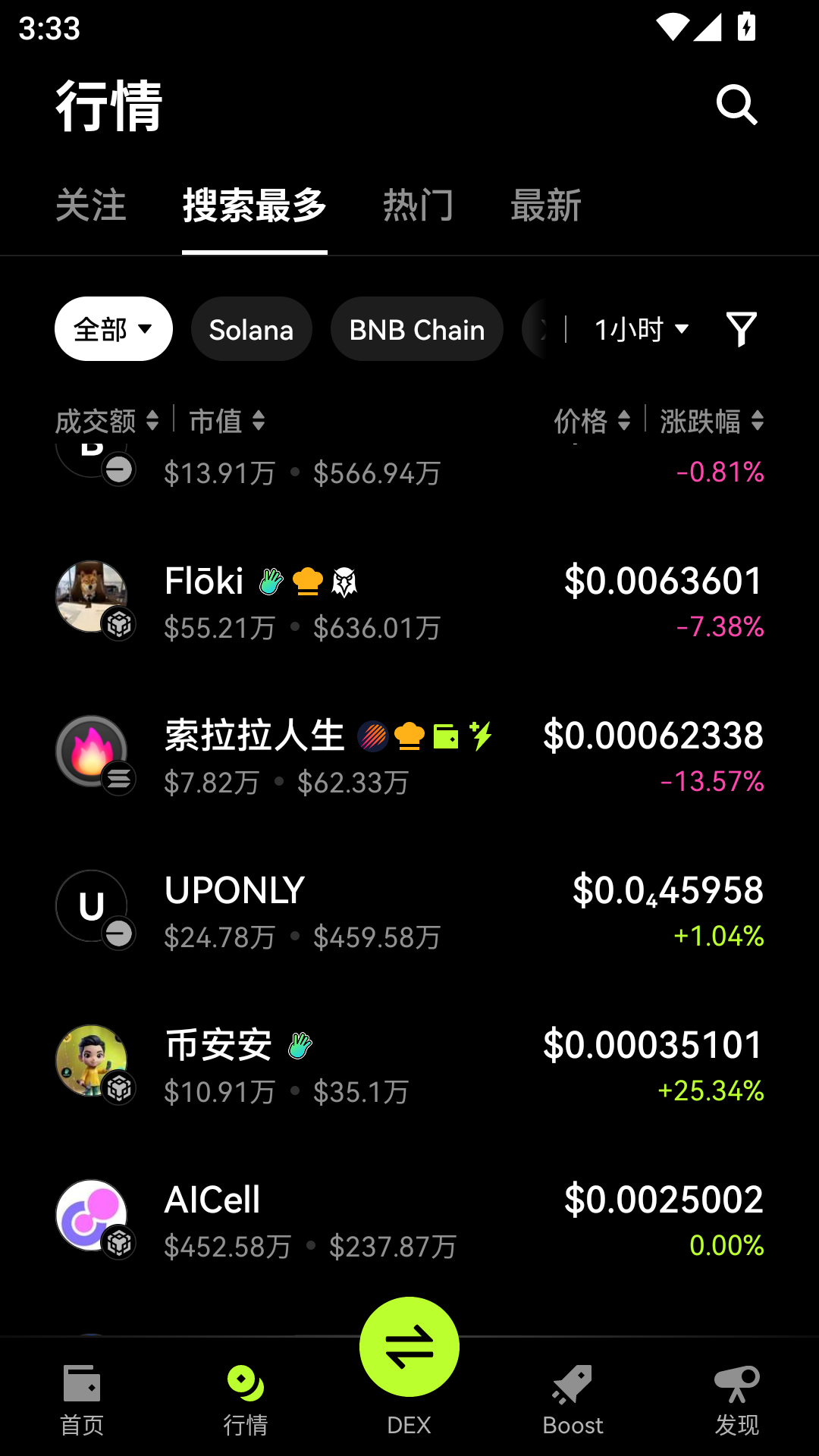819x1456 pixels.
Task: Open the 1小时 time interval dropdown
Action: click(x=641, y=328)
